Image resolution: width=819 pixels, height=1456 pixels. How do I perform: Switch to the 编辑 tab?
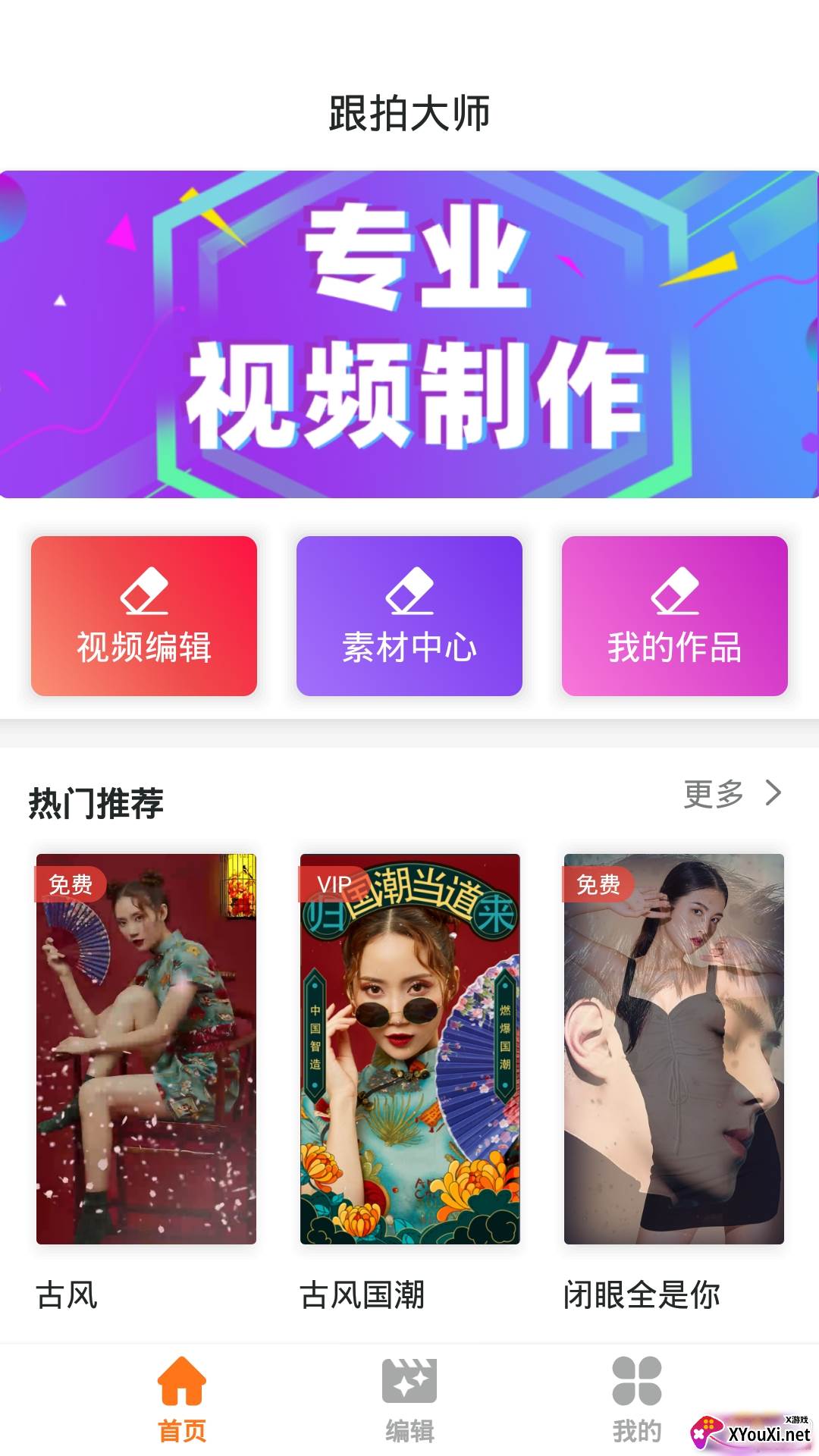409,1399
